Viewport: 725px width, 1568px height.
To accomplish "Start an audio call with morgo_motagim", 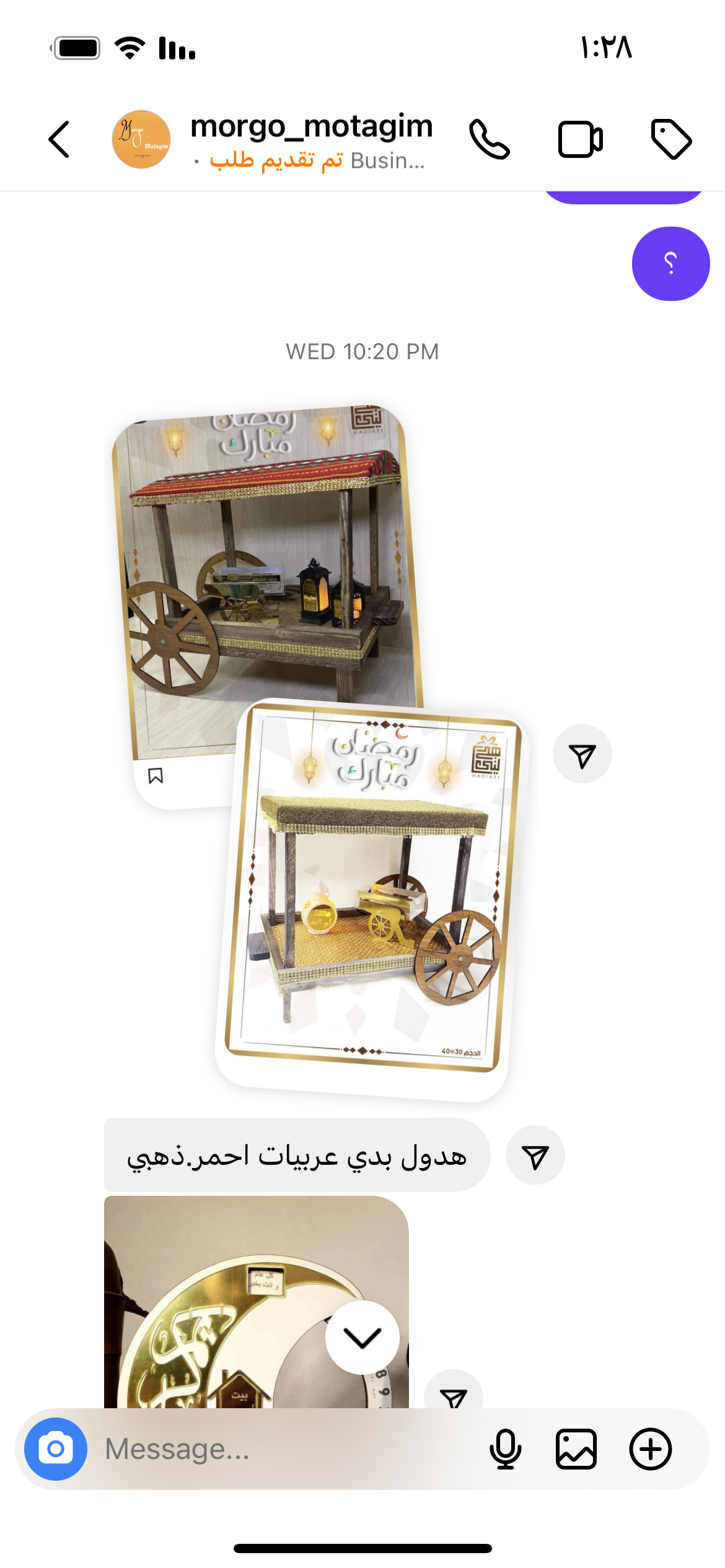I will tap(489, 139).
